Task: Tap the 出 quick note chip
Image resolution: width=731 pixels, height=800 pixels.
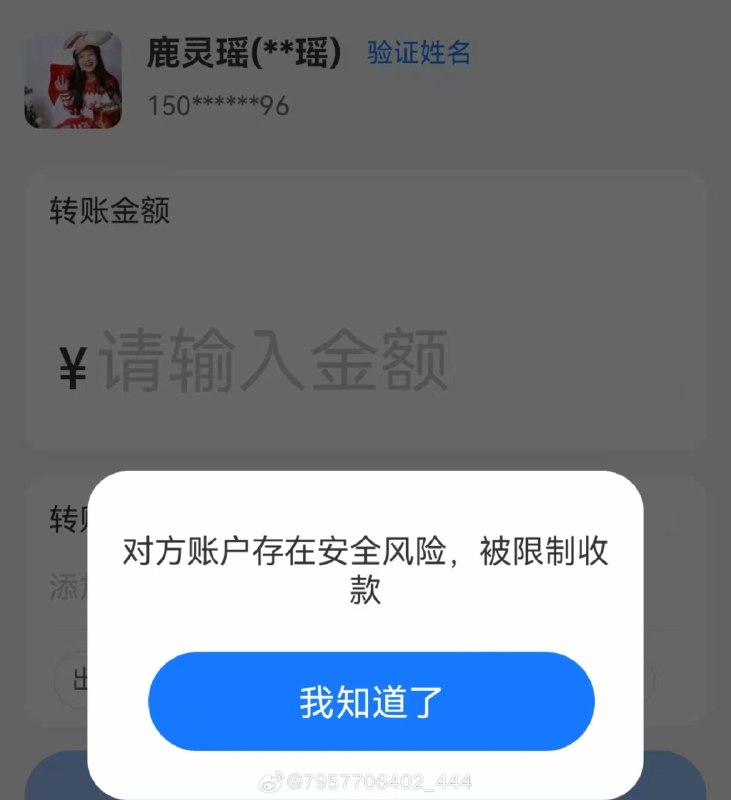Action: tap(79, 676)
